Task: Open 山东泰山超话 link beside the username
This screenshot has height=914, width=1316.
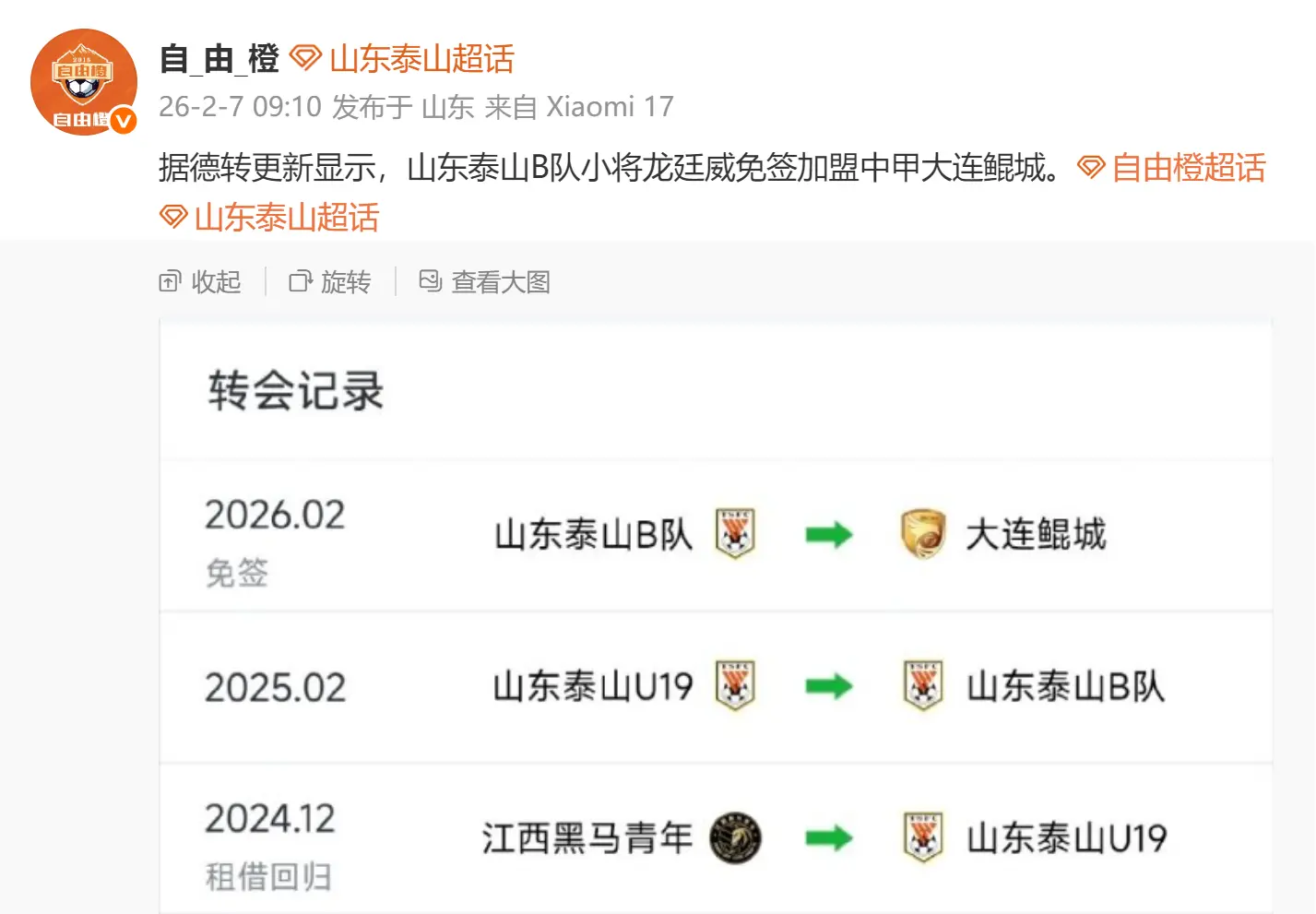Action: point(403,59)
